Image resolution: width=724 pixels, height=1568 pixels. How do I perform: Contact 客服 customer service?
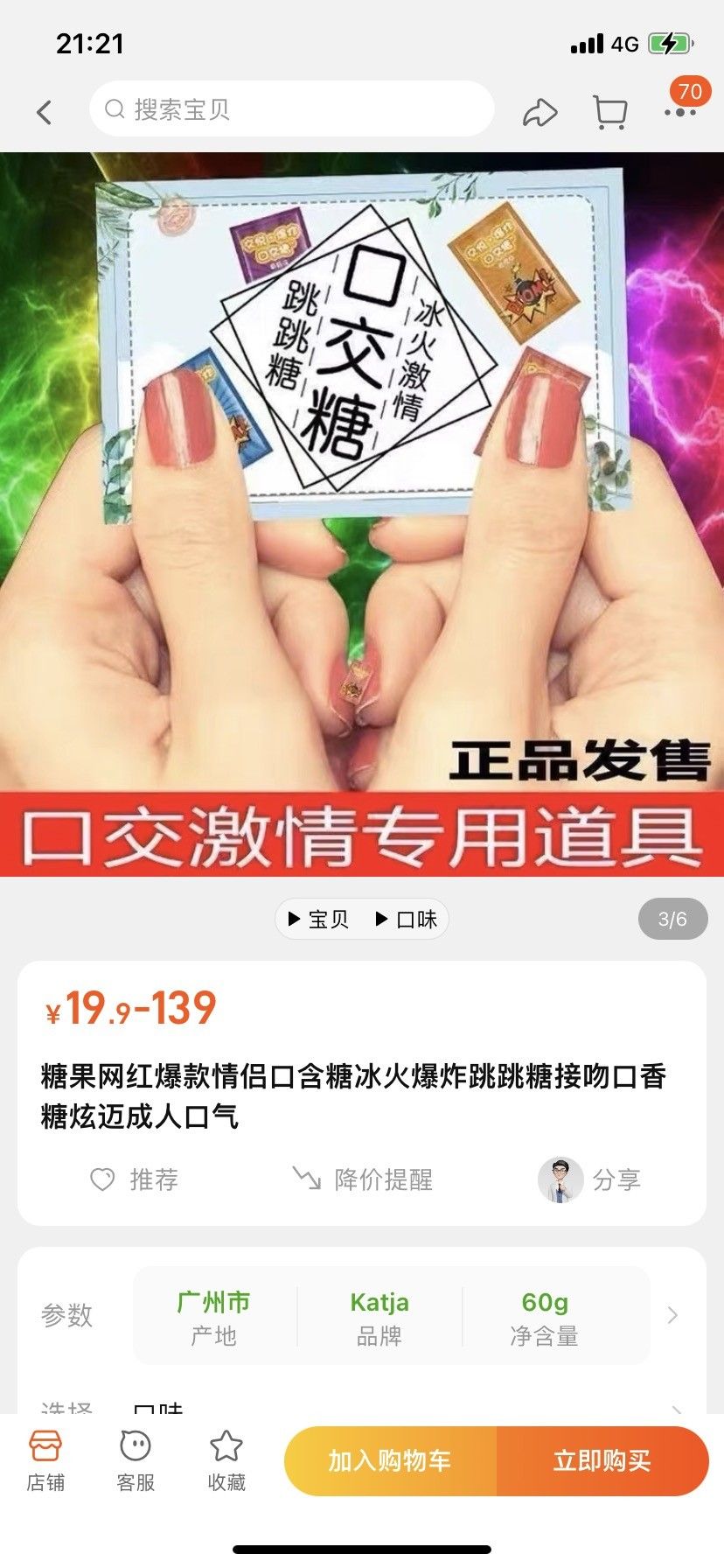point(136,1461)
